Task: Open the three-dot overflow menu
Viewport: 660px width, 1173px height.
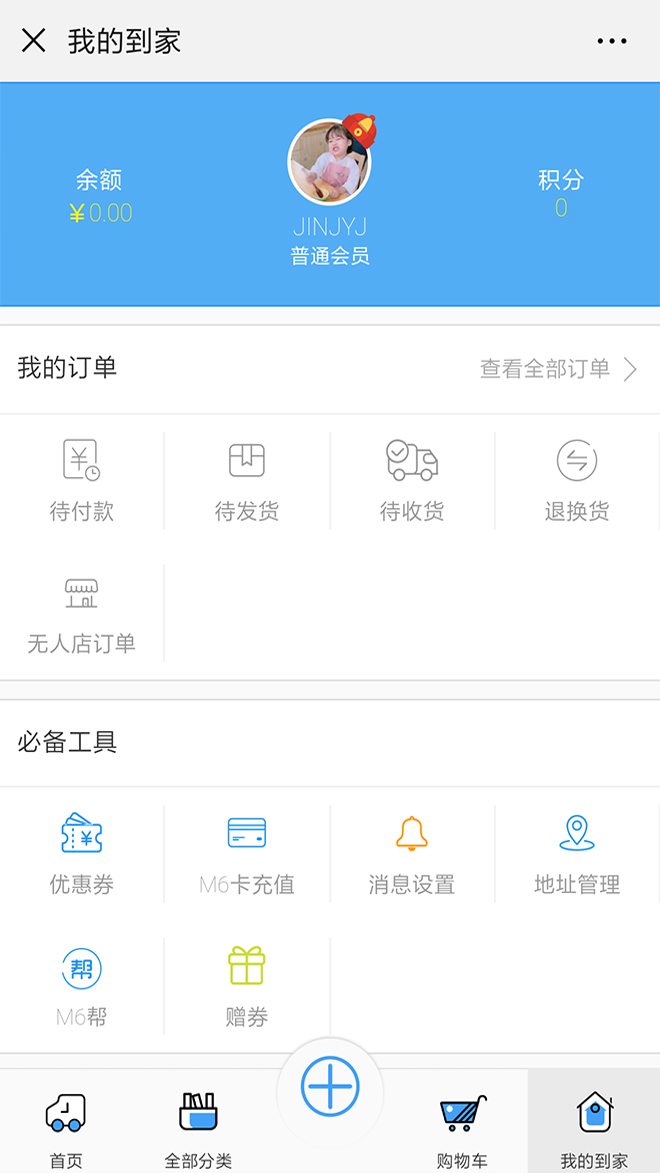Action: pos(611,41)
